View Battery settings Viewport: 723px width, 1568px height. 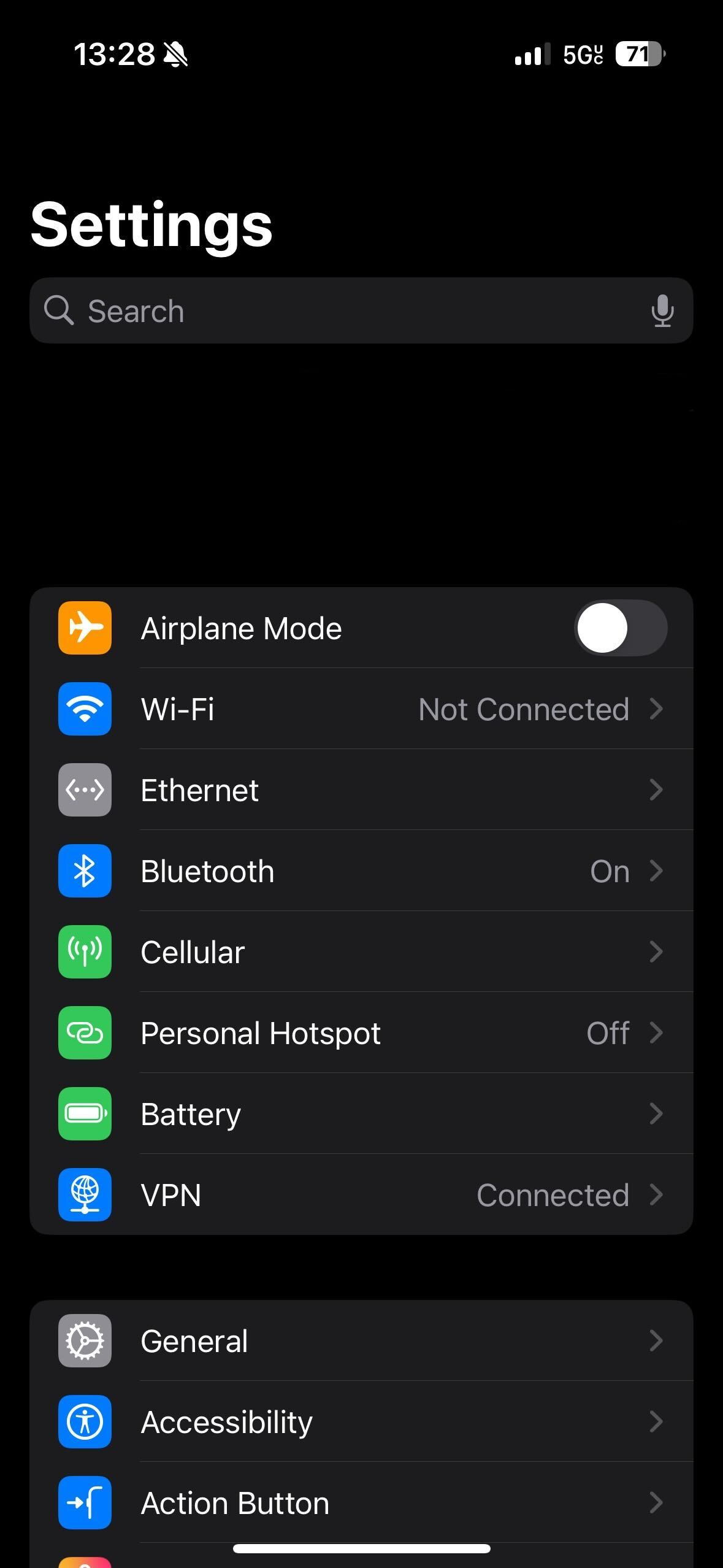(x=362, y=1114)
